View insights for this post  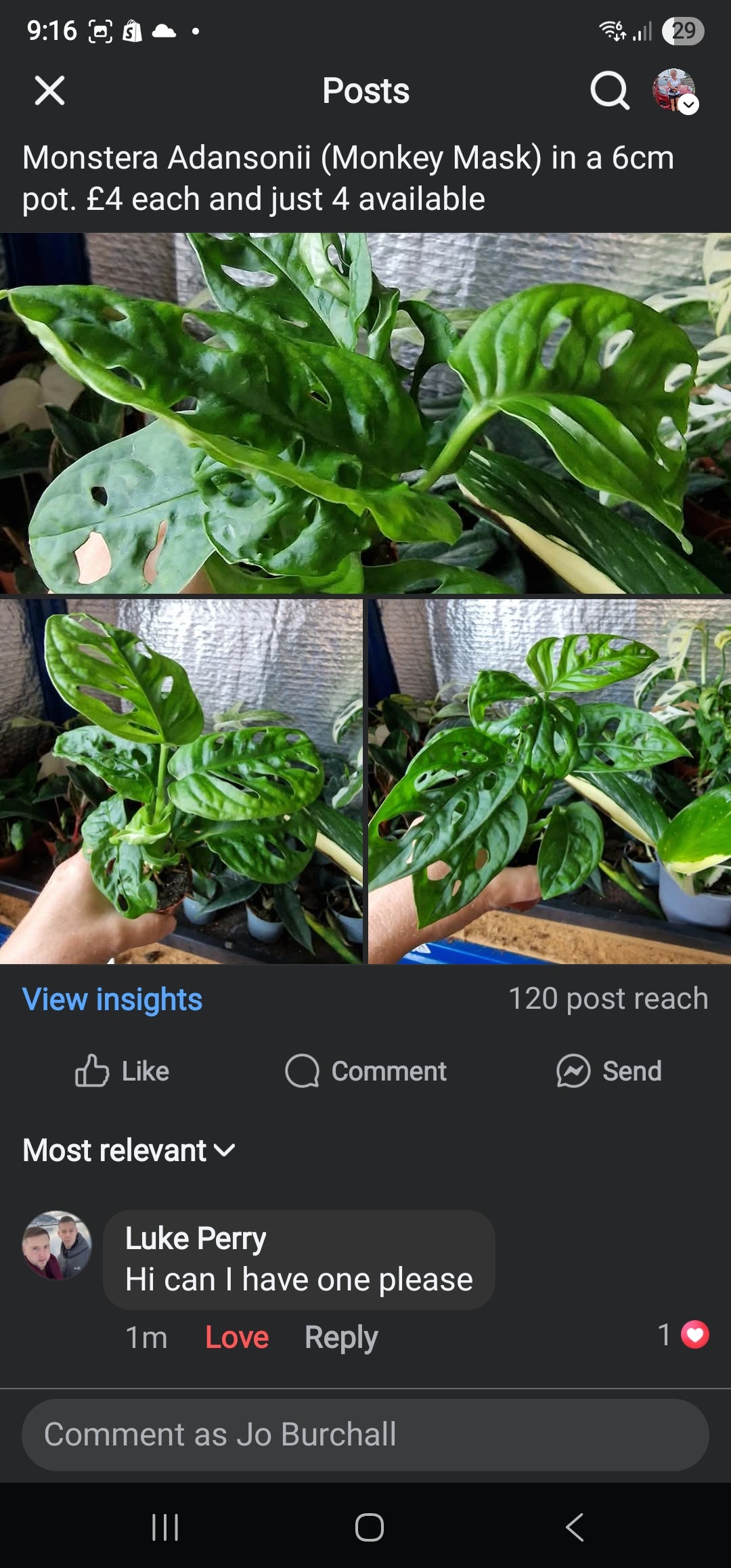coord(112,999)
